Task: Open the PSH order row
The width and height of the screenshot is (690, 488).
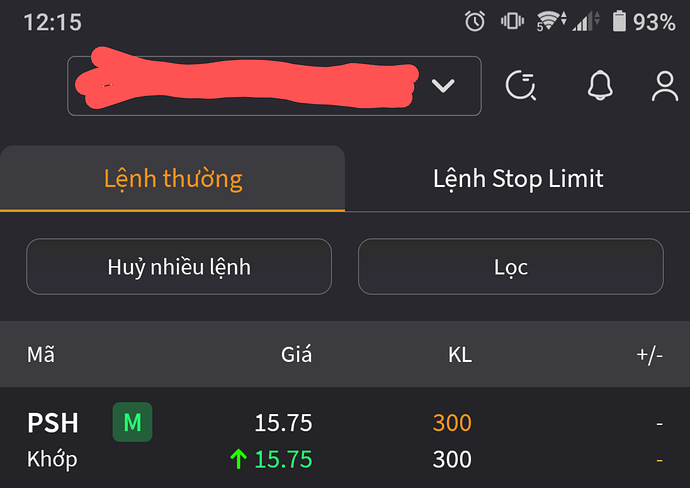Action: 345,440
